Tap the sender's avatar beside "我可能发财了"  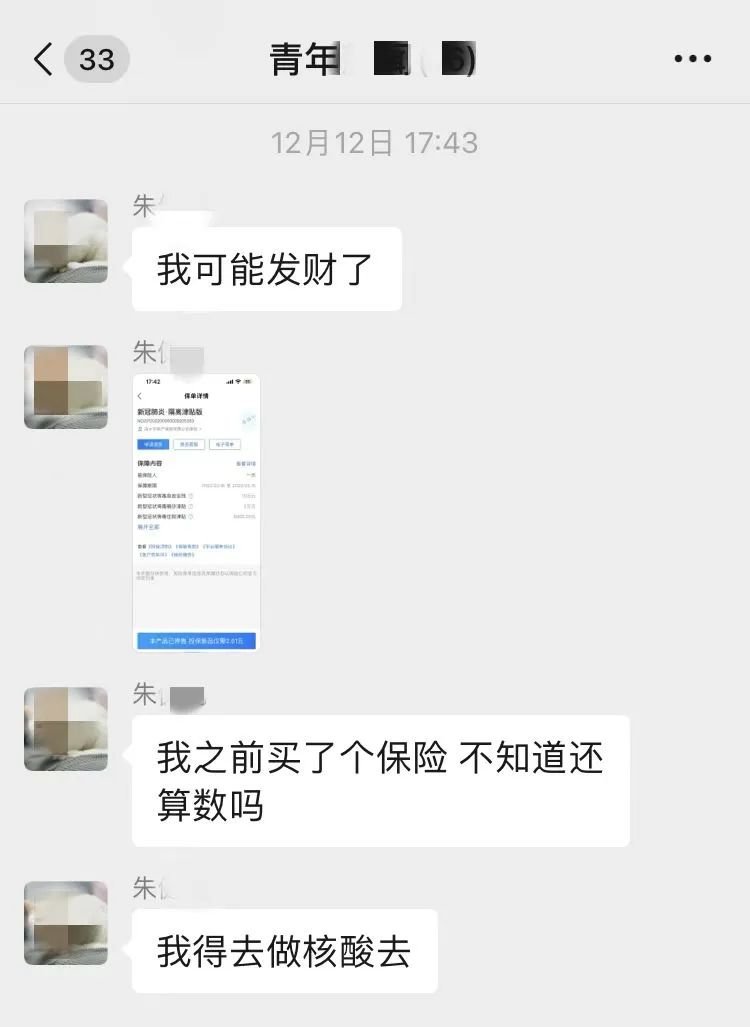(66, 241)
